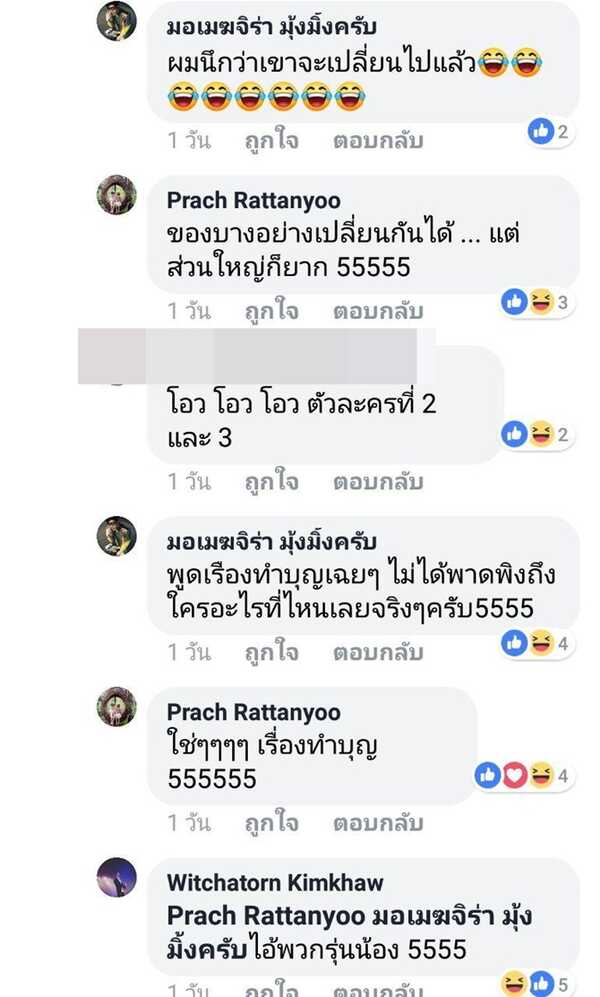Like the comment "ผมนึกว่าเขาจะเปลี่ยนไปแล้ว"

271,141
